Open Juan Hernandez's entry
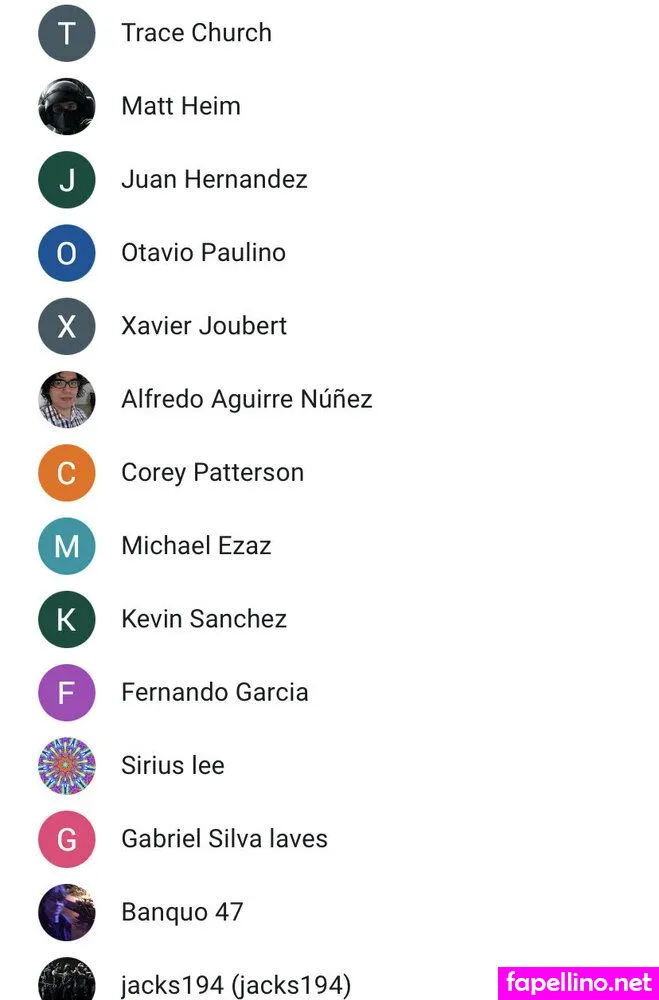This screenshot has height=1000, width=659. 214,180
